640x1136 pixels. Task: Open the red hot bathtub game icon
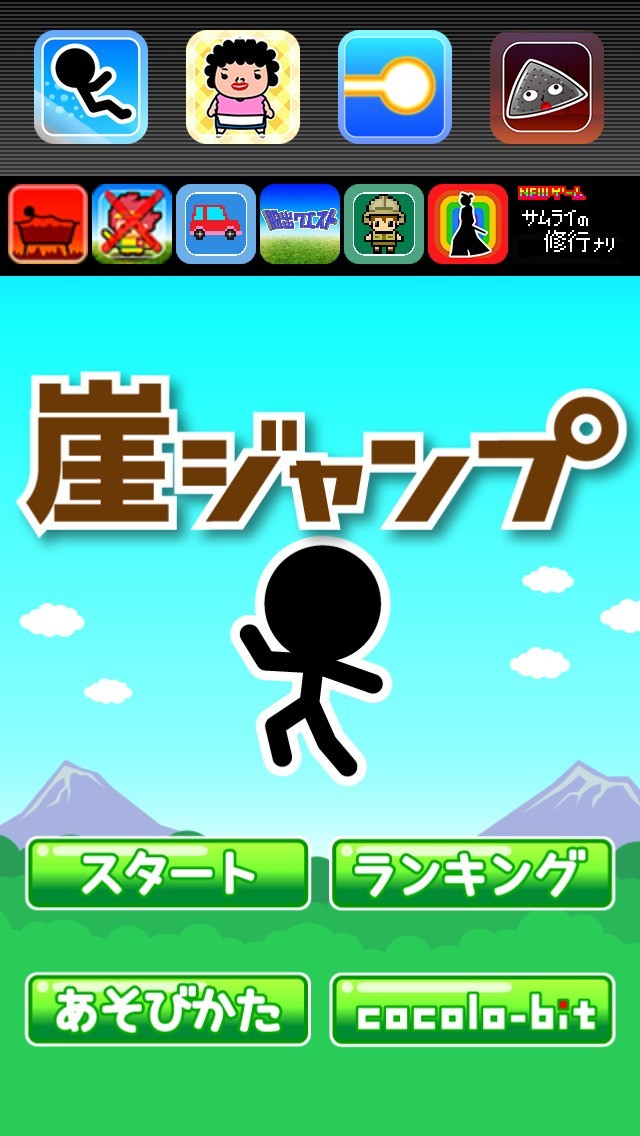pyautogui.click(x=48, y=224)
